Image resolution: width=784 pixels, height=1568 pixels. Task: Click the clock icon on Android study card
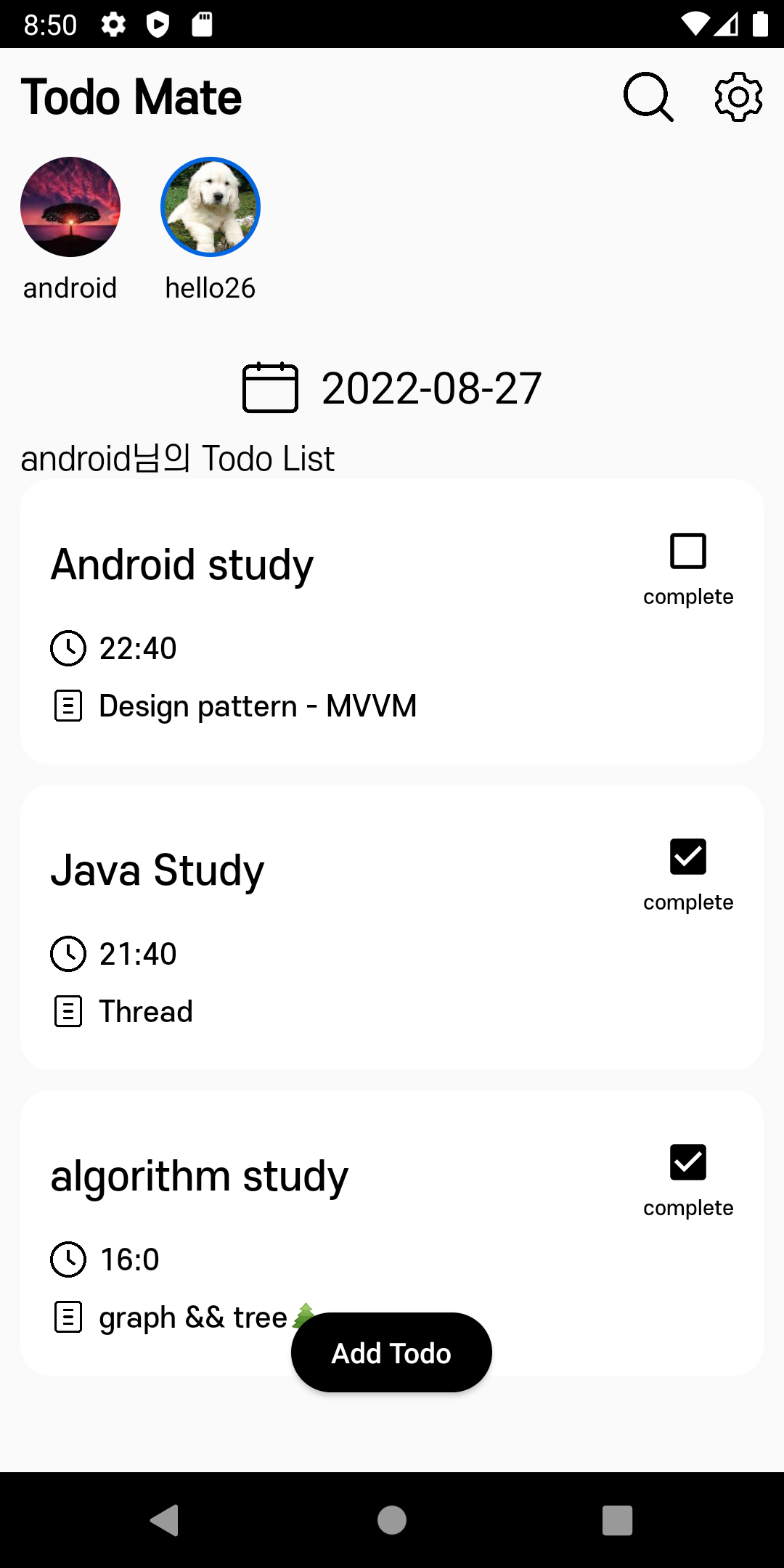(x=68, y=649)
